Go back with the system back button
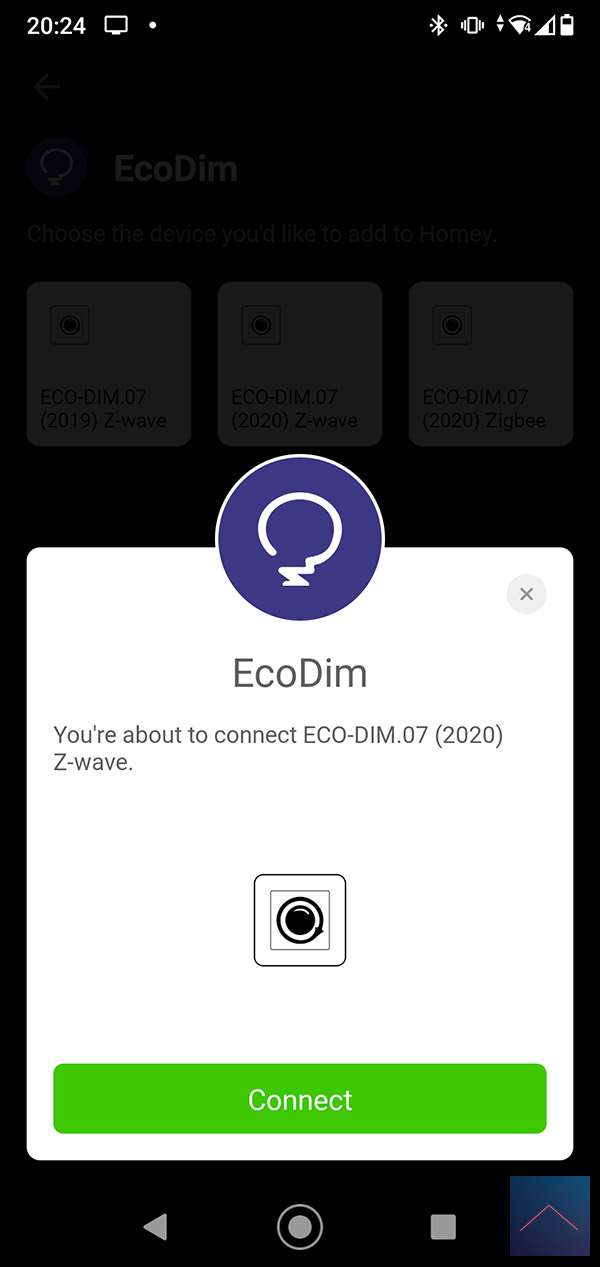 (x=155, y=1226)
